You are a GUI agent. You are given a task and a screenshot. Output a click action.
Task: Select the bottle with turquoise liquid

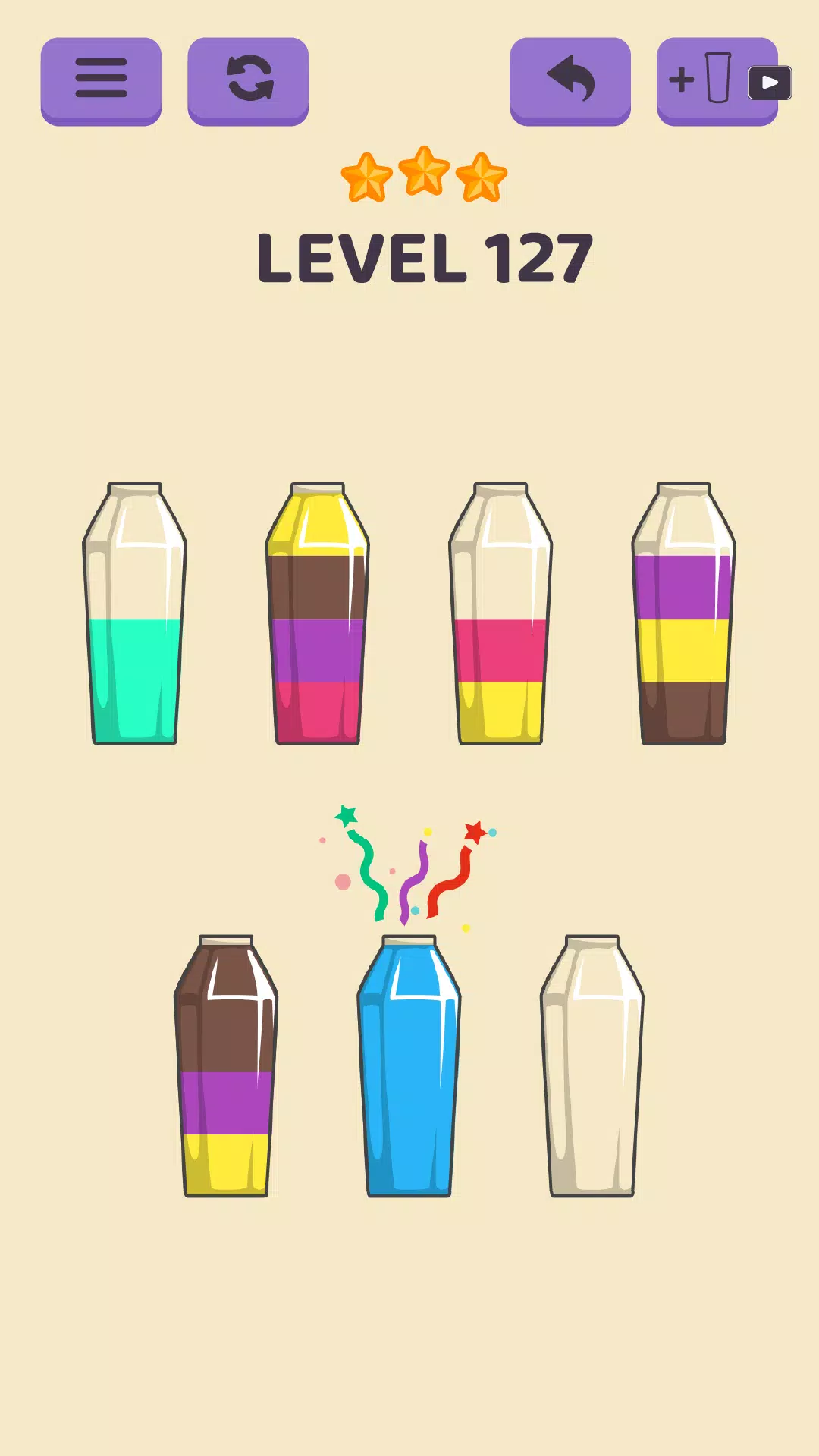coord(134,614)
